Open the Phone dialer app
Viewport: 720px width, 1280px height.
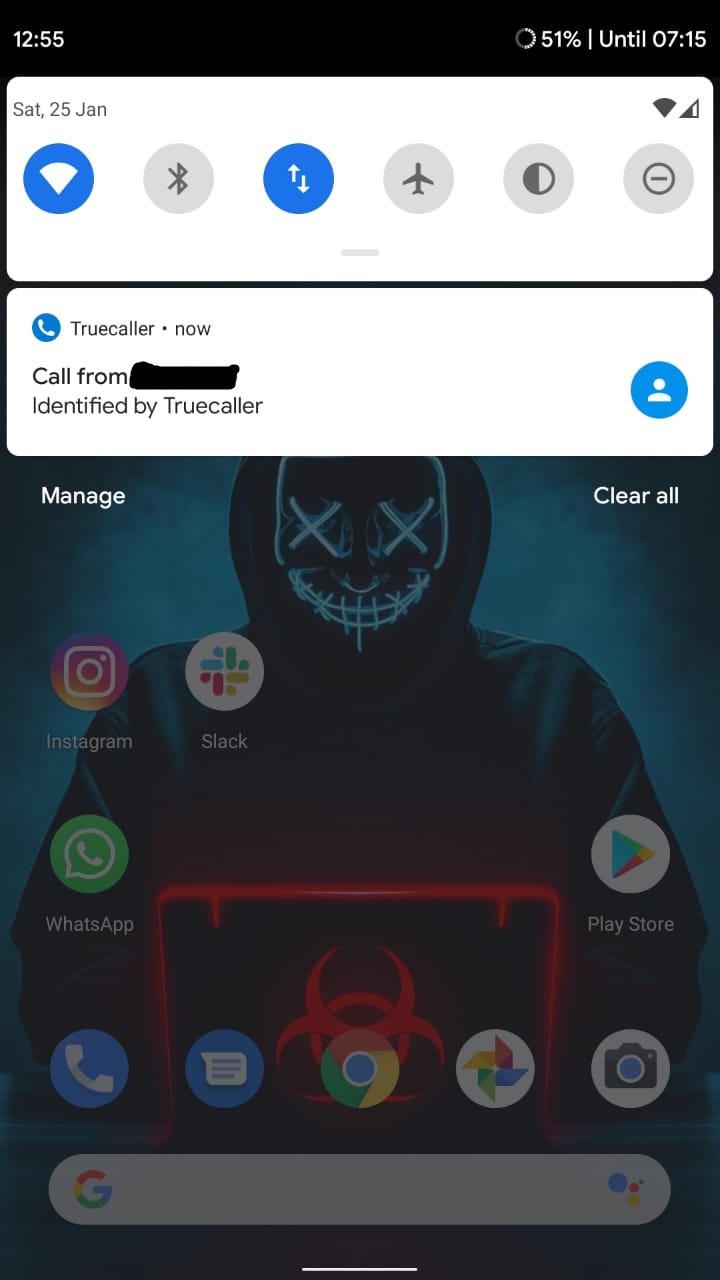click(x=89, y=1069)
